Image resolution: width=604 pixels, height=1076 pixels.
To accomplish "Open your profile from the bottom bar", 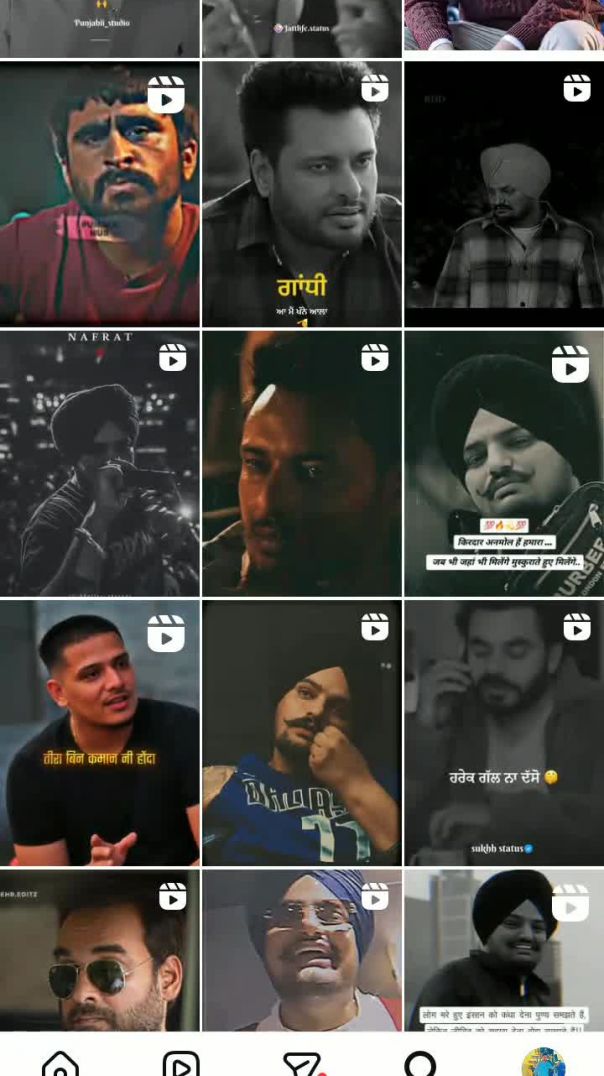I will click(x=543, y=1062).
